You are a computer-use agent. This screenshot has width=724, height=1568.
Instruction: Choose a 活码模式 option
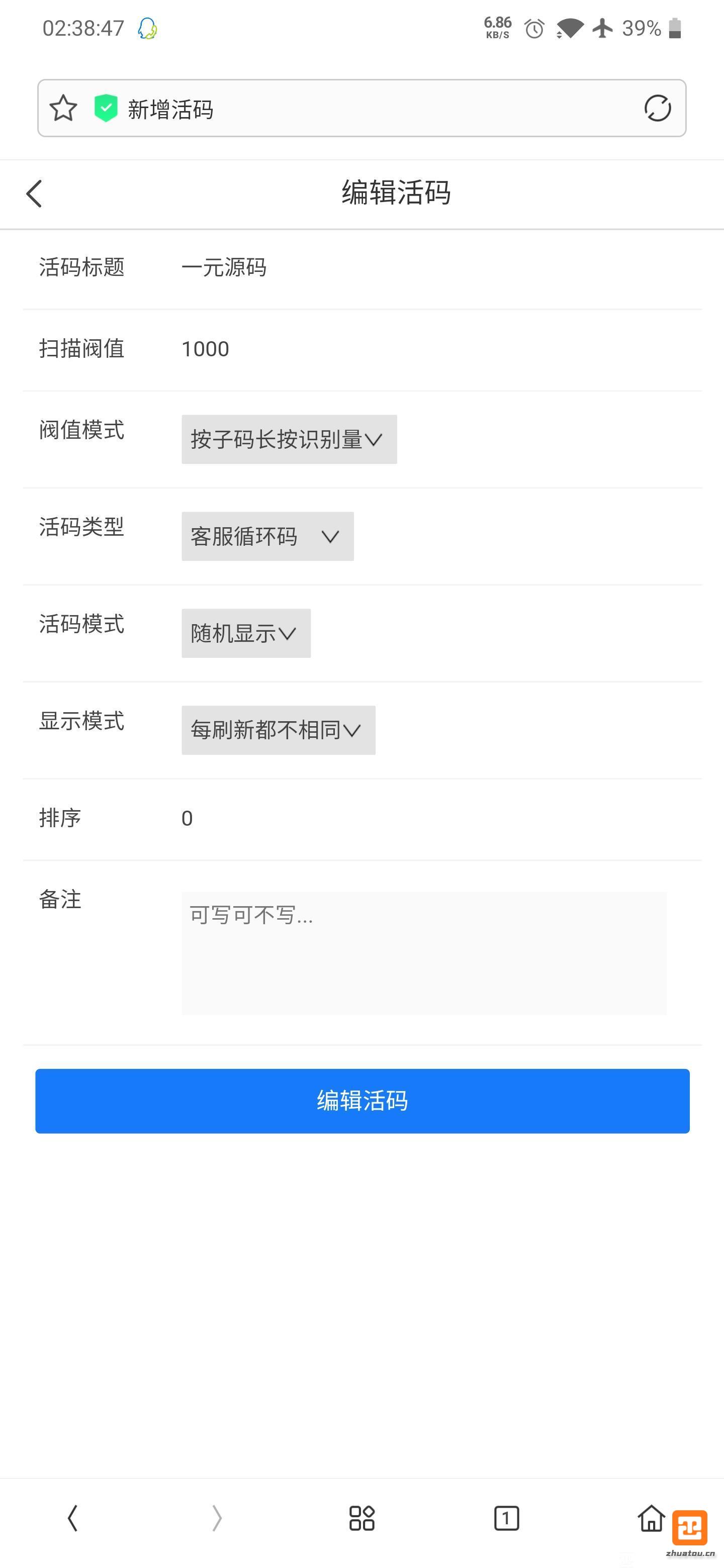click(245, 633)
